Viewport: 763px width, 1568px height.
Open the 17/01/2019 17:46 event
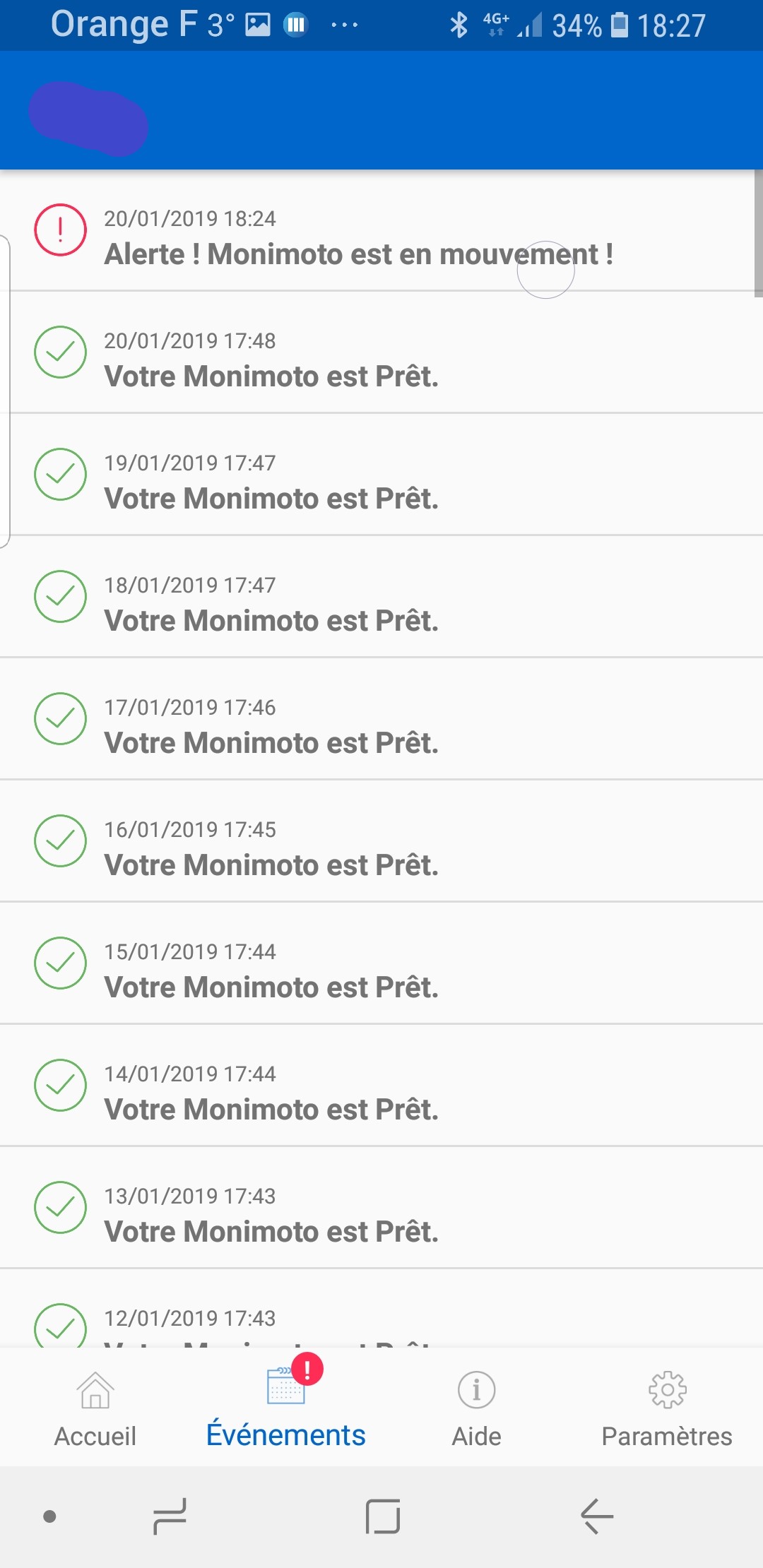pyautogui.click(x=381, y=719)
